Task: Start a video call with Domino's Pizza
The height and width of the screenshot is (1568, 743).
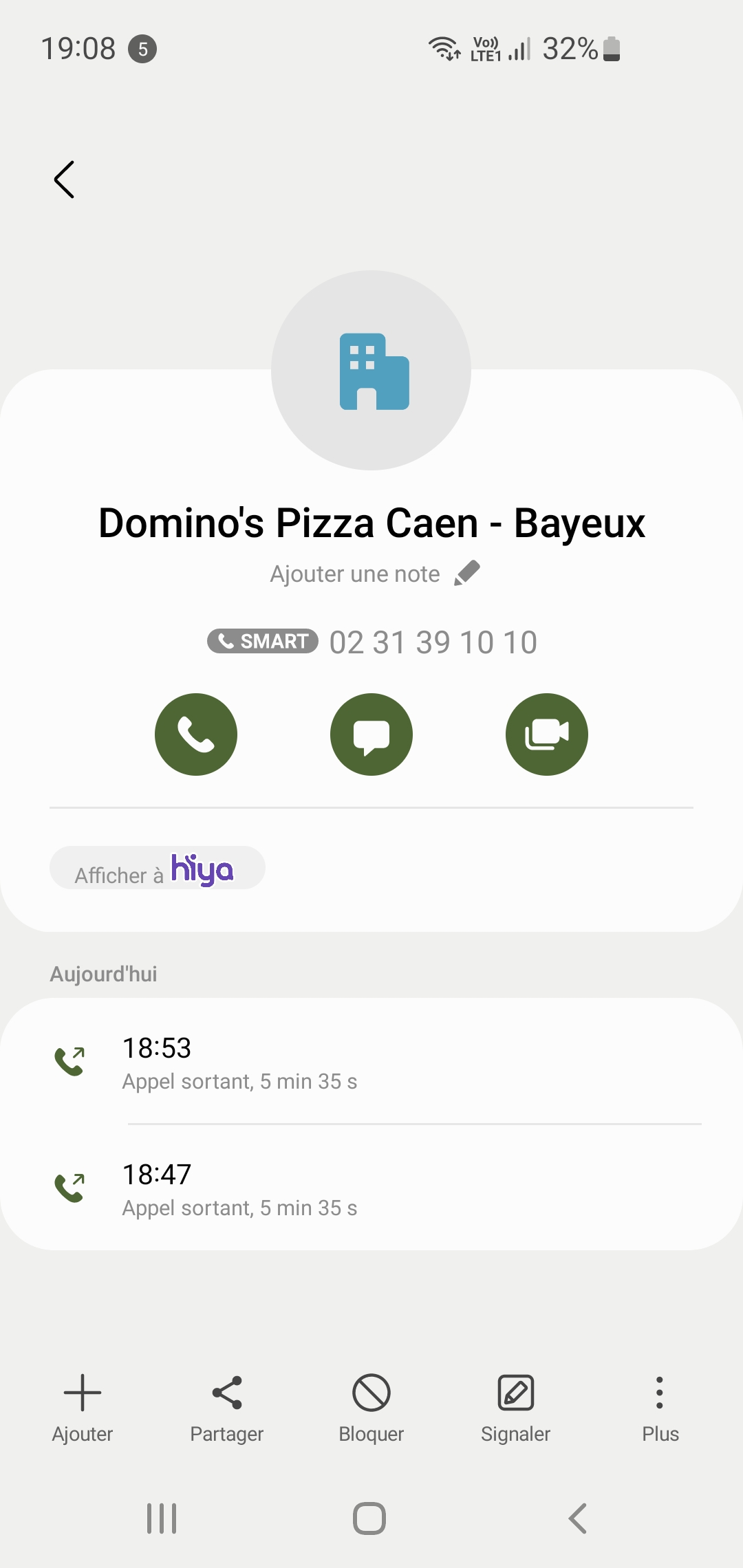Action: 547,734
